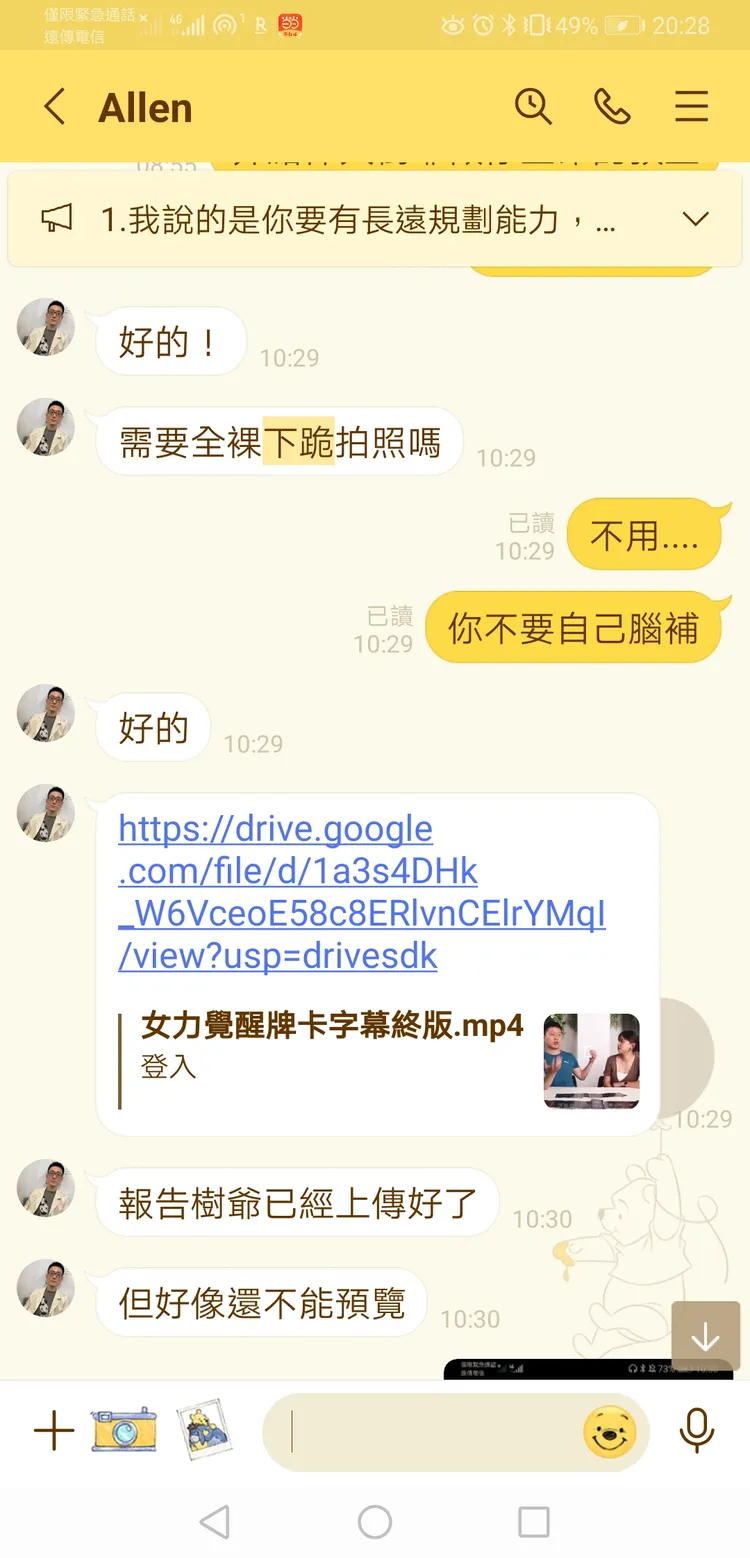Open the sticker and emoji panel
The image size is (750, 1558).
click(609, 1432)
